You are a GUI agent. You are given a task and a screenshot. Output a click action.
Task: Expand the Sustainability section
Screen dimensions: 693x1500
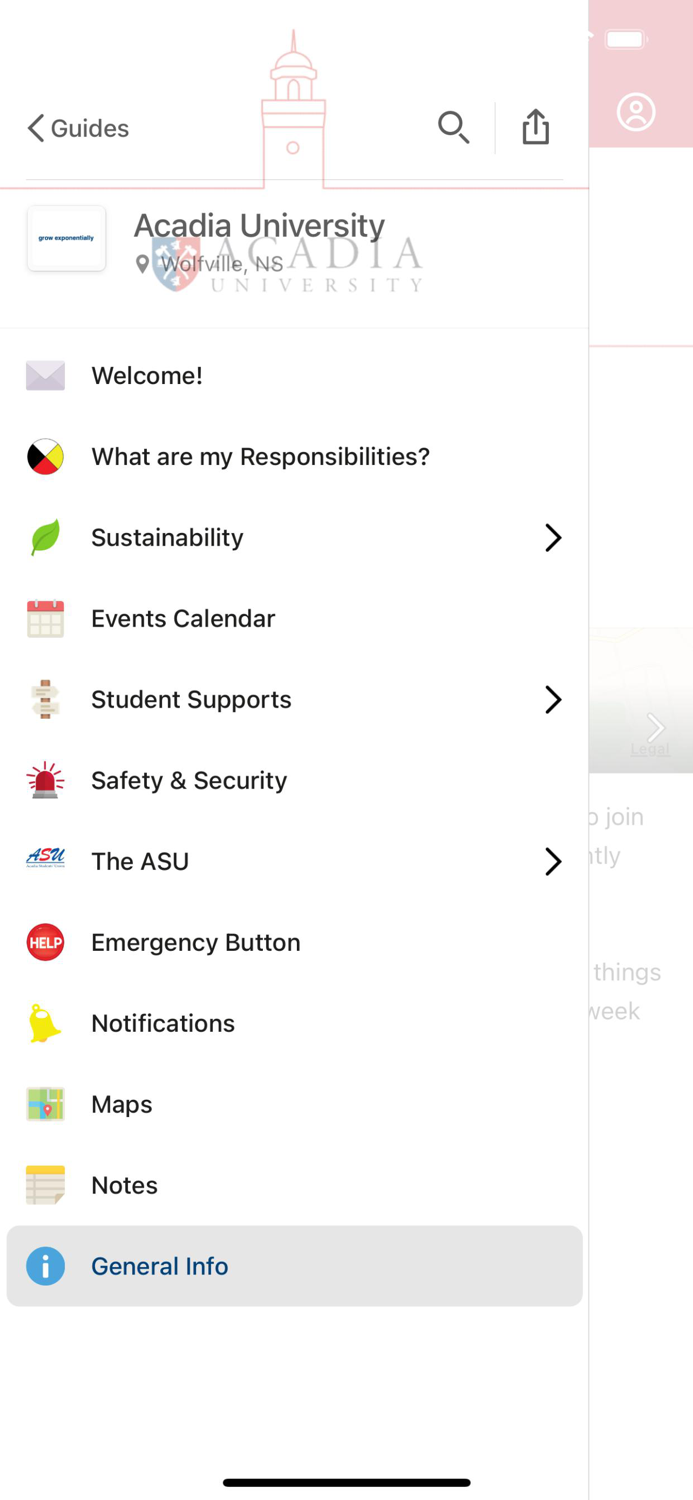coord(552,538)
